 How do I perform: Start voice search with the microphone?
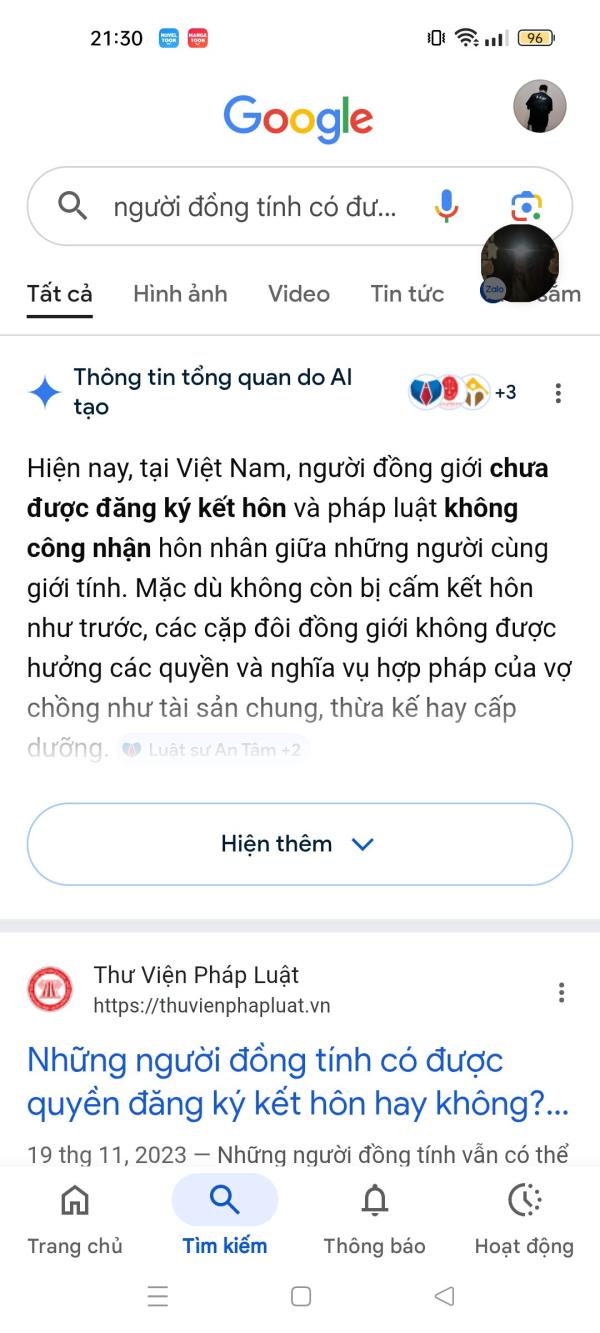446,206
